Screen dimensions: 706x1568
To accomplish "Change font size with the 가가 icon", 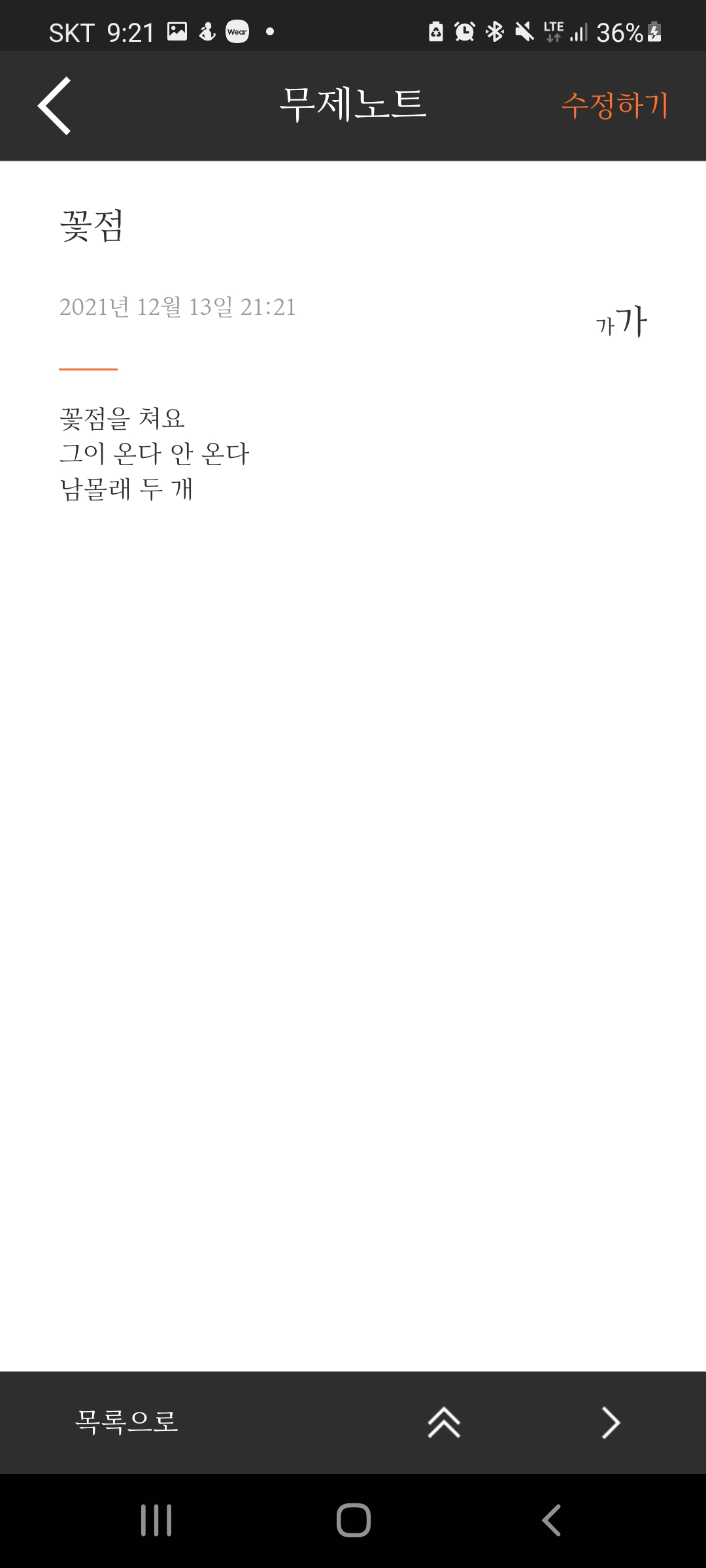I will point(622,321).
